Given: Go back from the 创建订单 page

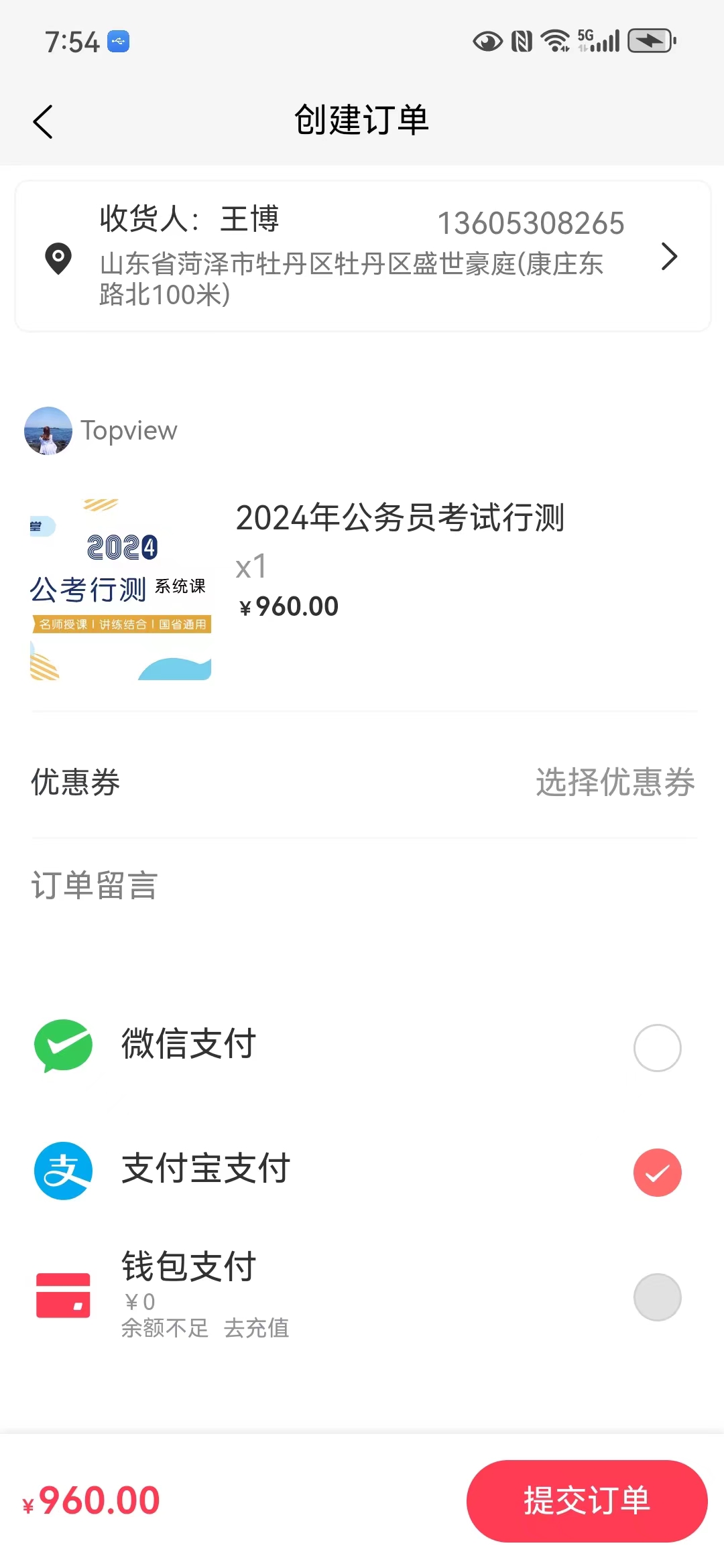Looking at the screenshot, I should 43,122.
